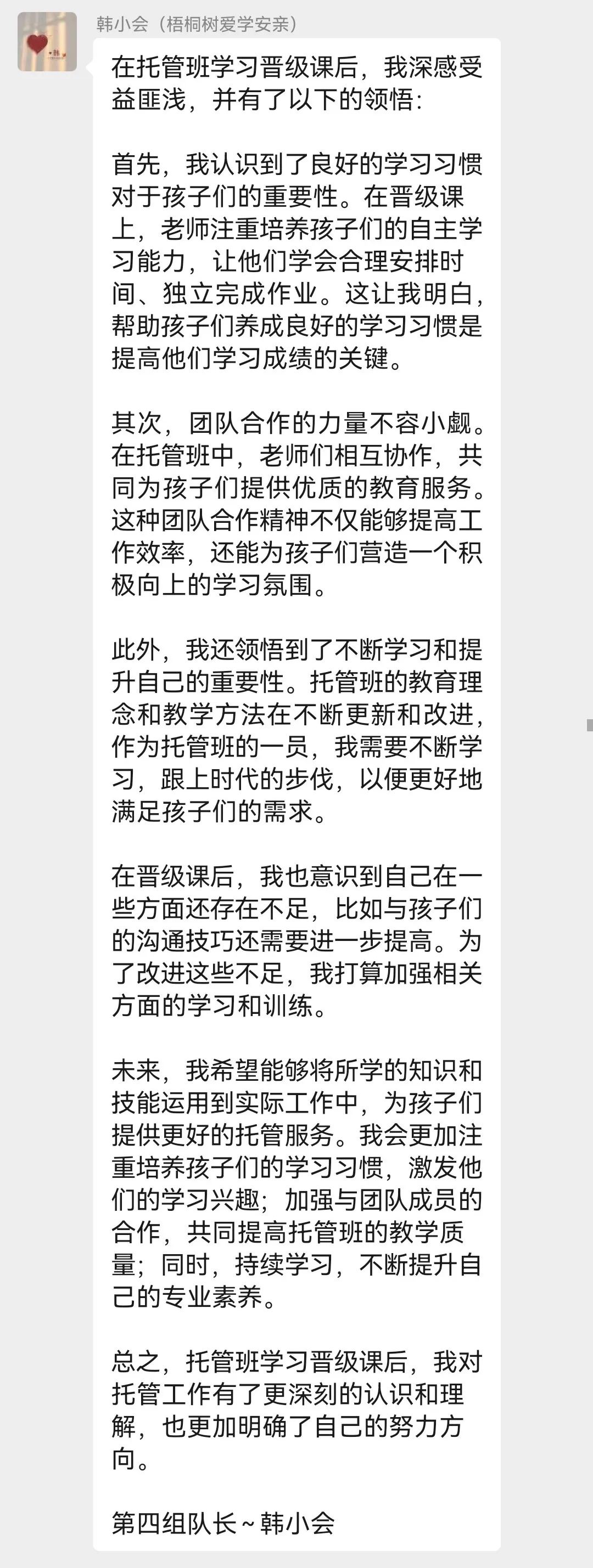Open 韩小会's profile via the avatar
The image size is (593, 1568).
(x=47, y=42)
